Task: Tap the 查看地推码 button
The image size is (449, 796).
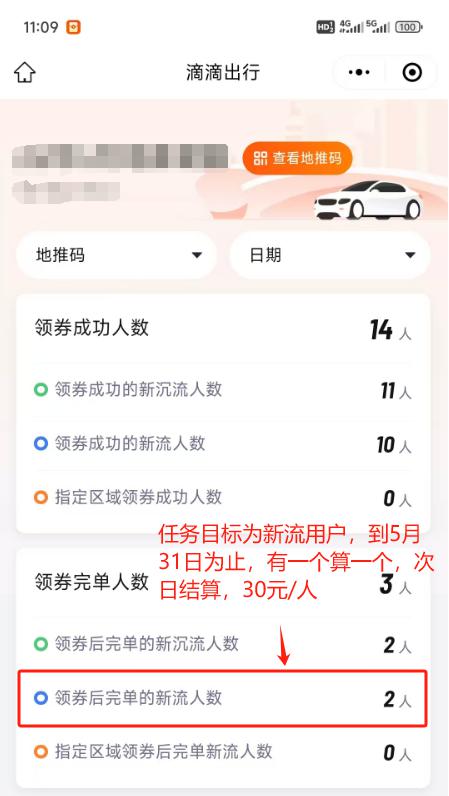Action: pyautogui.click(x=297, y=158)
